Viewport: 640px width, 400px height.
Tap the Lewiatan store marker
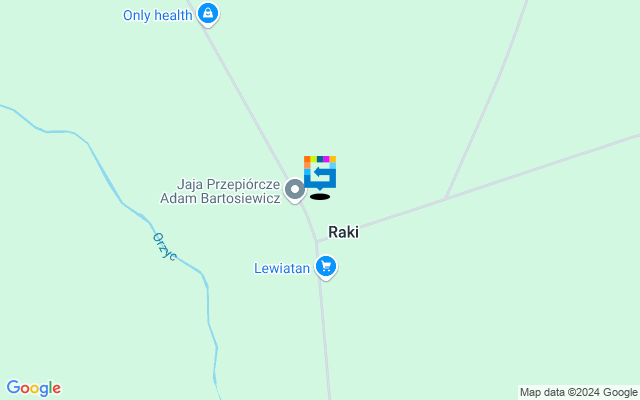[325, 267]
